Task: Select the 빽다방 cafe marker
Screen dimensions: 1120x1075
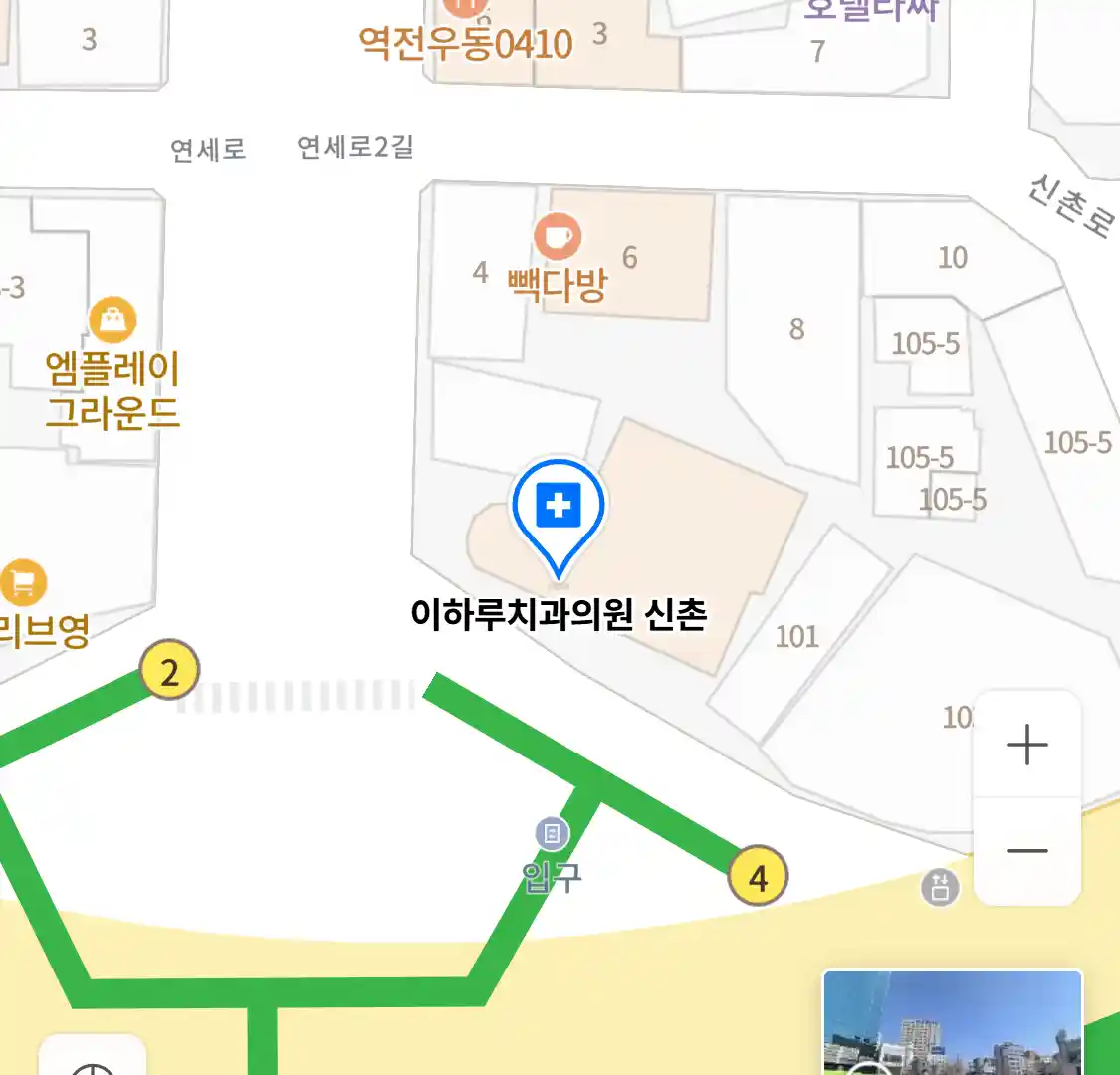Action: (558, 238)
